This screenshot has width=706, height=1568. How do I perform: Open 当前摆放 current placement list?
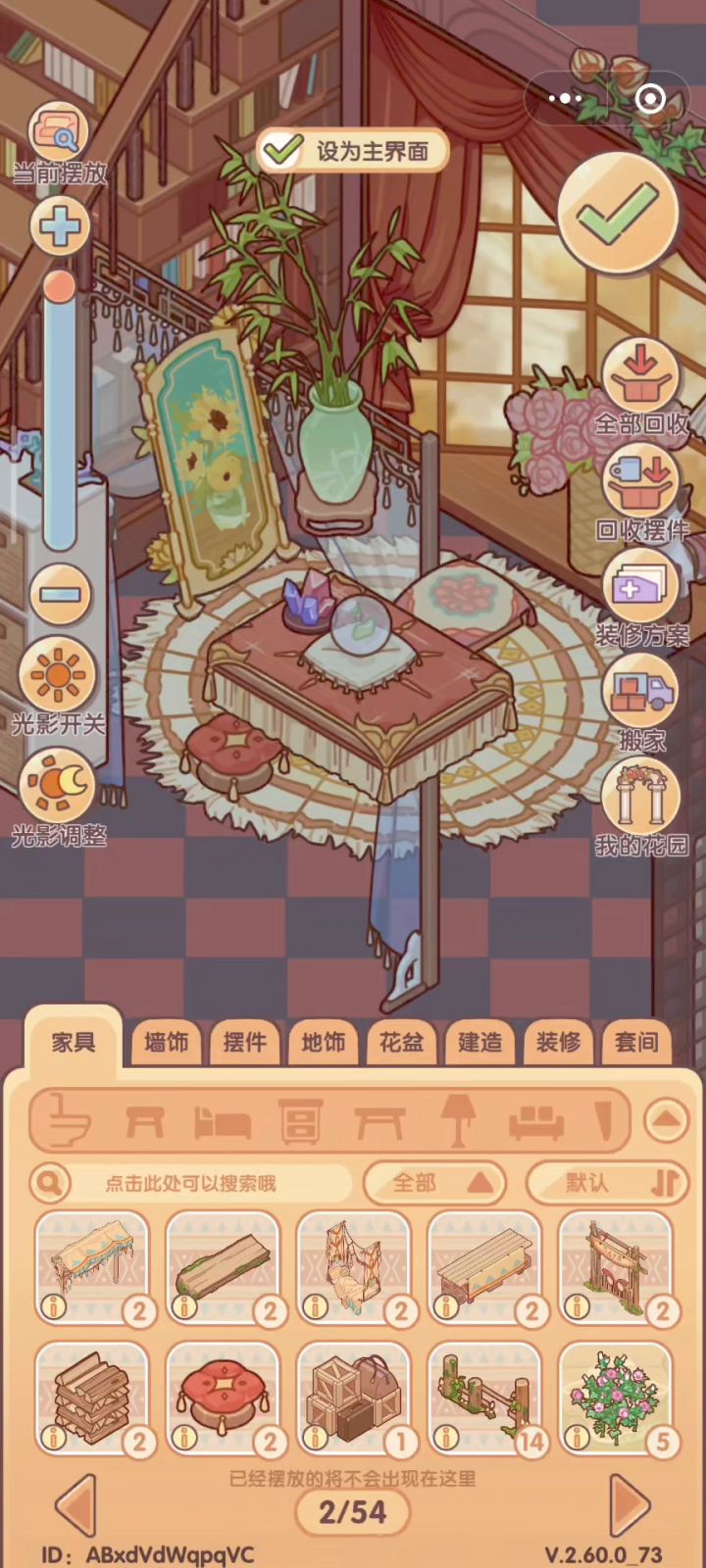[59, 144]
